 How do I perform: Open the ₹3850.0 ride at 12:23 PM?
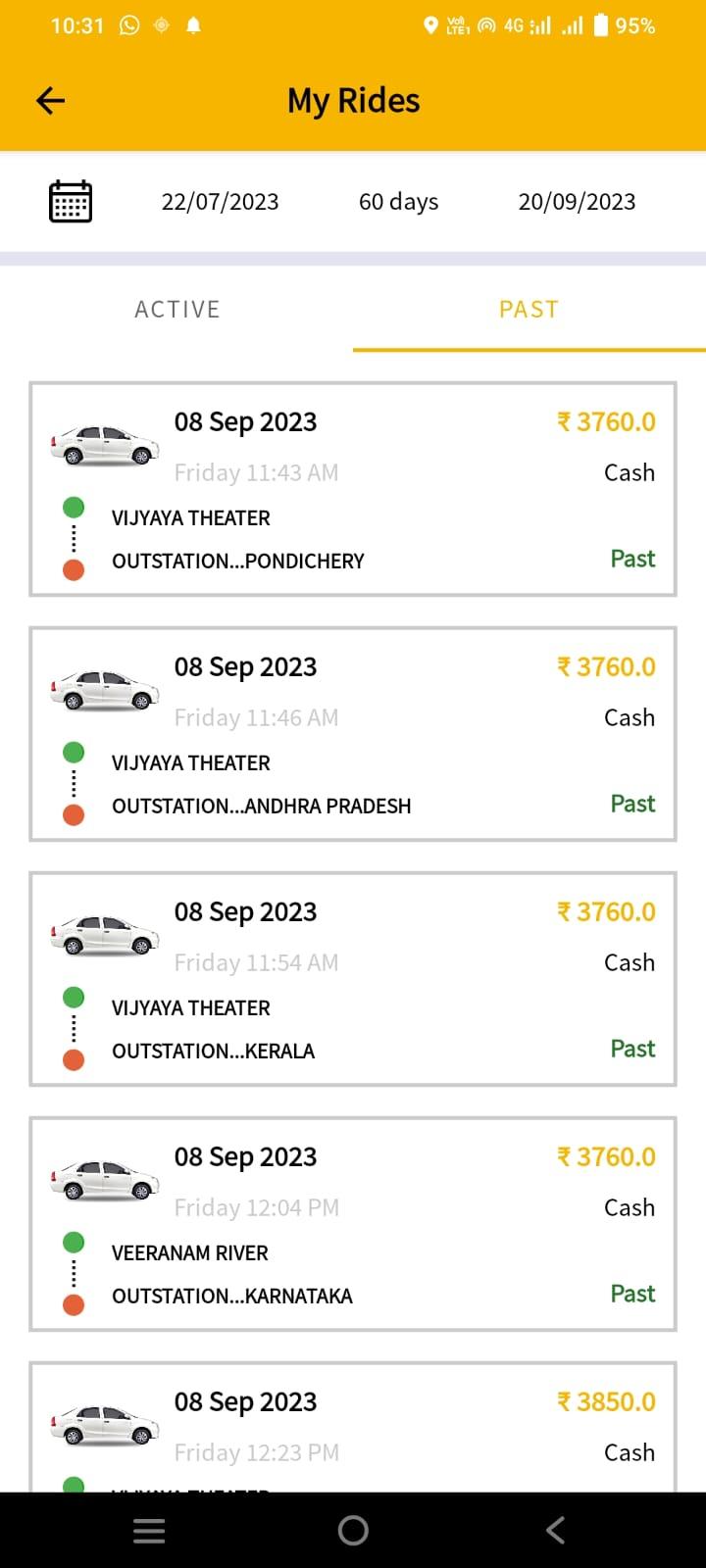pos(353,1427)
